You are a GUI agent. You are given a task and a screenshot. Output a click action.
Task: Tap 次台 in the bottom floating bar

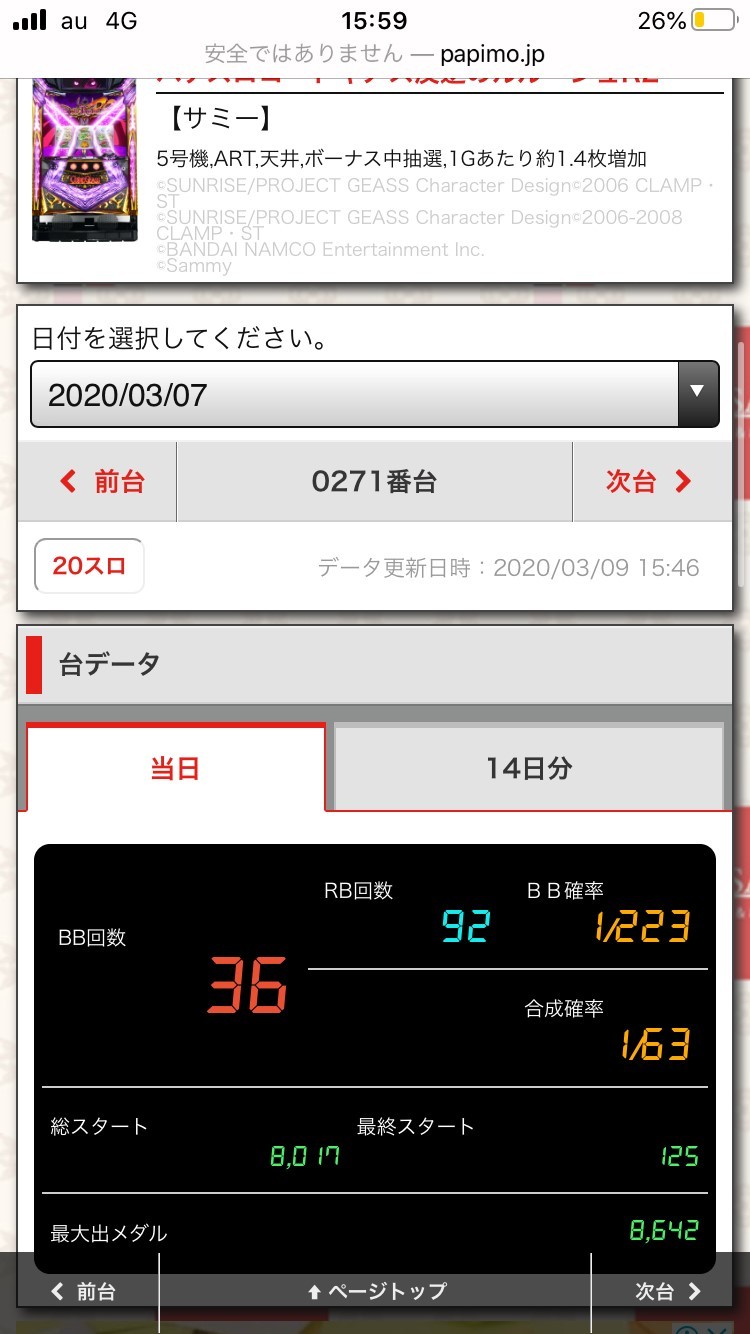[668, 1291]
